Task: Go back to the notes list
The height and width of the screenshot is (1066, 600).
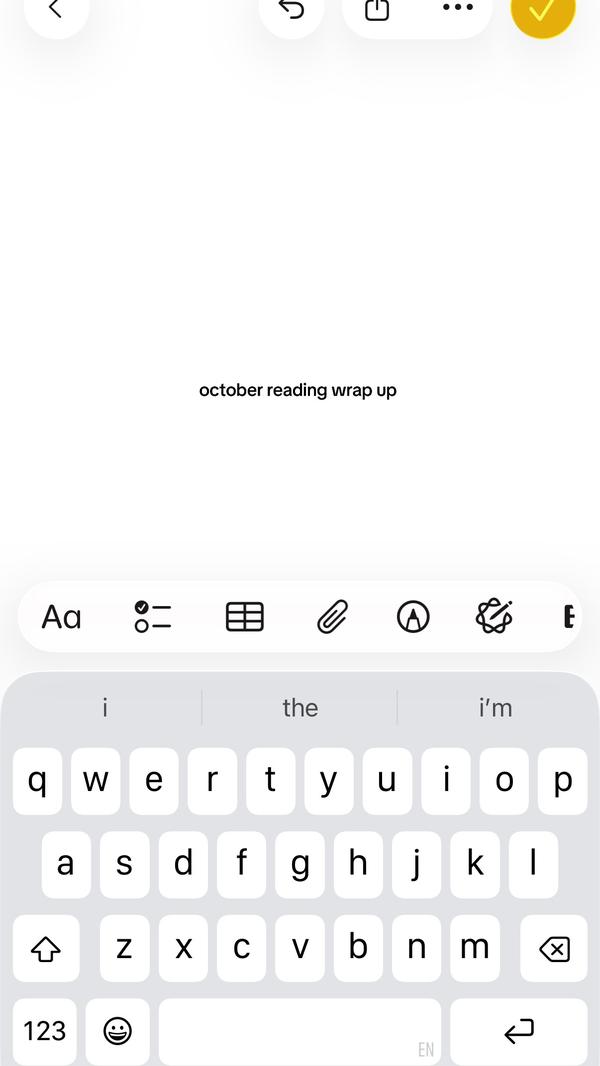Action: coord(55,10)
